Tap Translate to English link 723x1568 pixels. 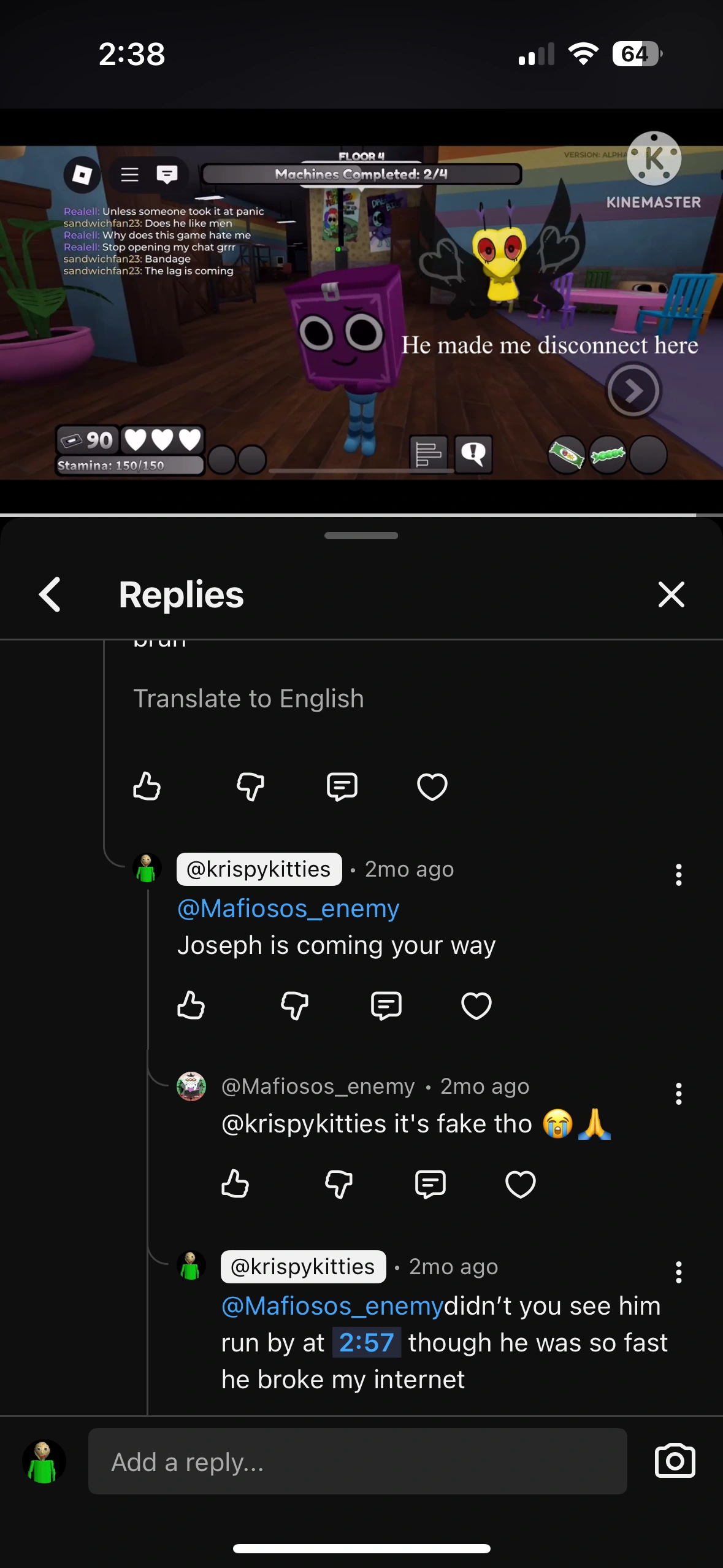[x=248, y=699]
